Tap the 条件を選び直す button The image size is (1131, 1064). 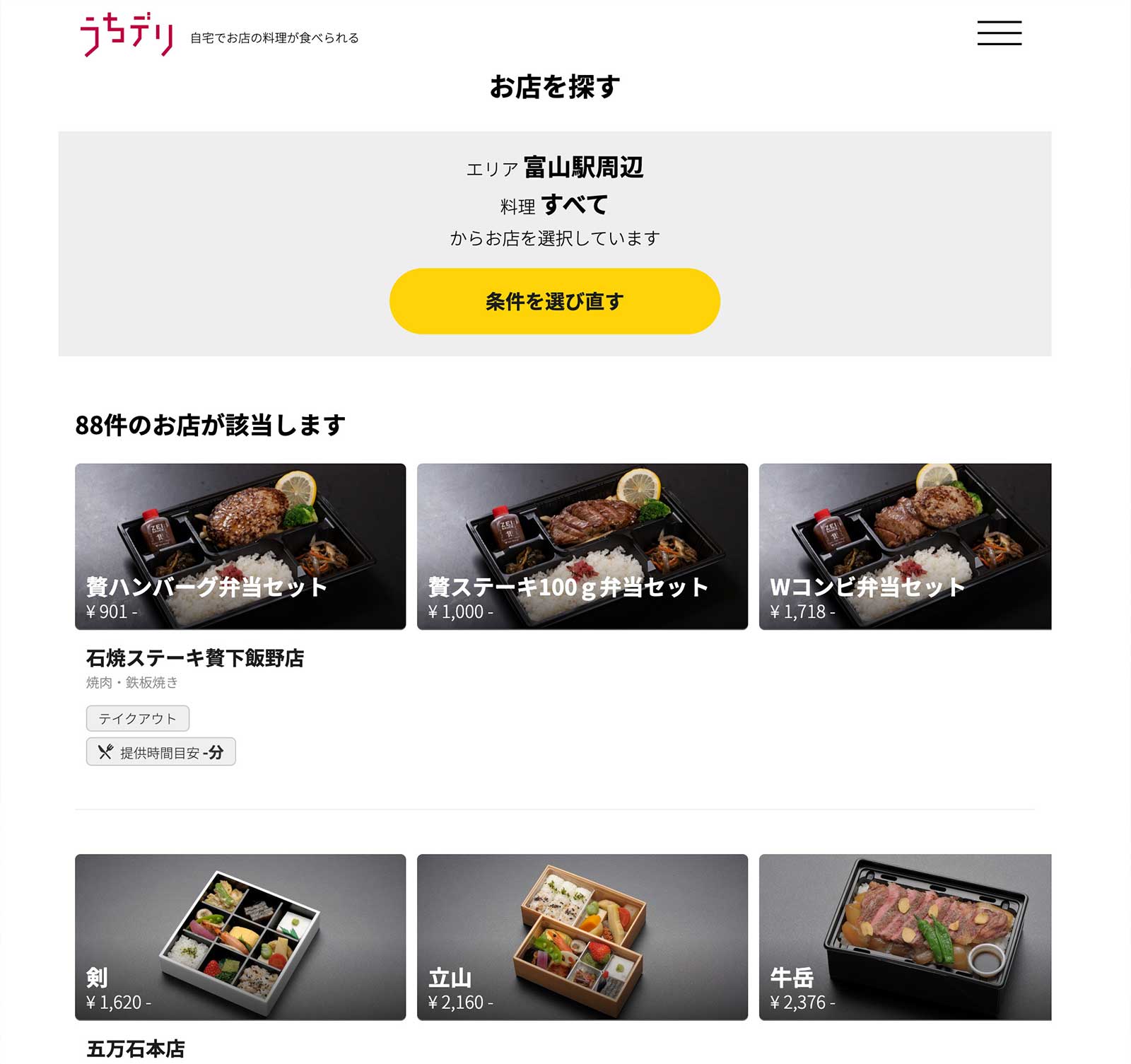pos(554,301)
